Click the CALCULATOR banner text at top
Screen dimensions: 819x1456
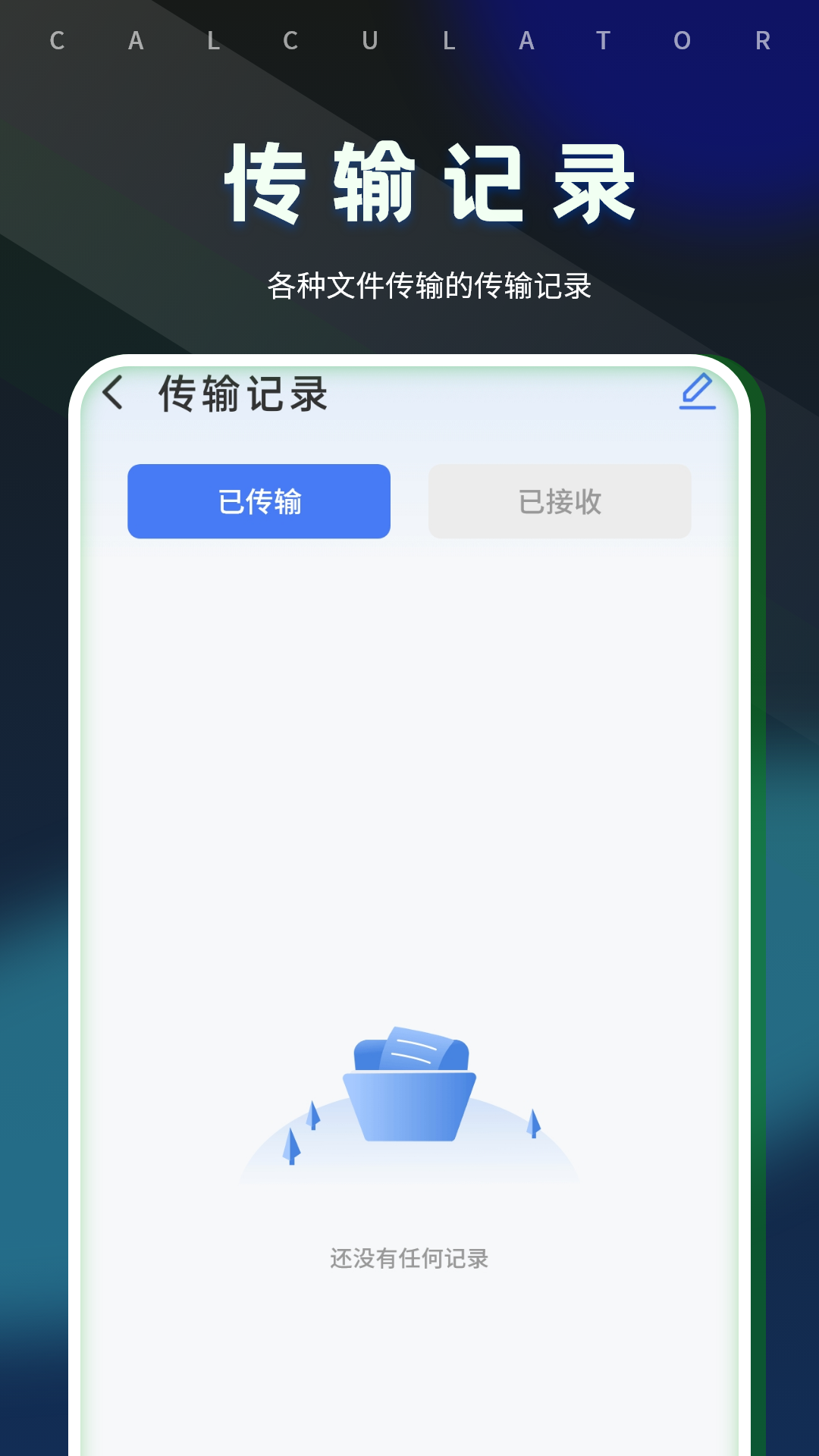point(409,39)
